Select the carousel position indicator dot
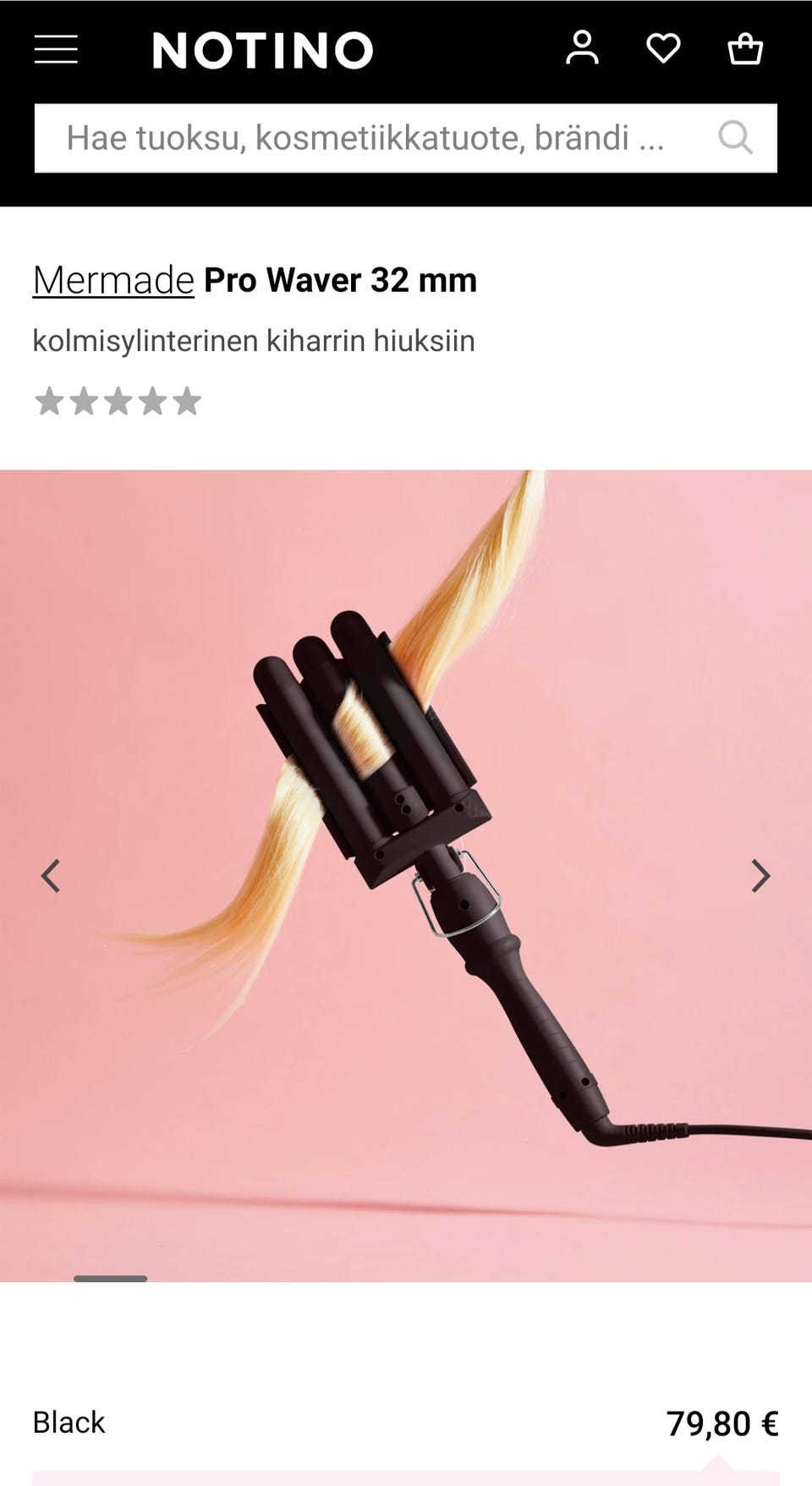This screenshot has height=1486, width=812. coord(110,1278)
